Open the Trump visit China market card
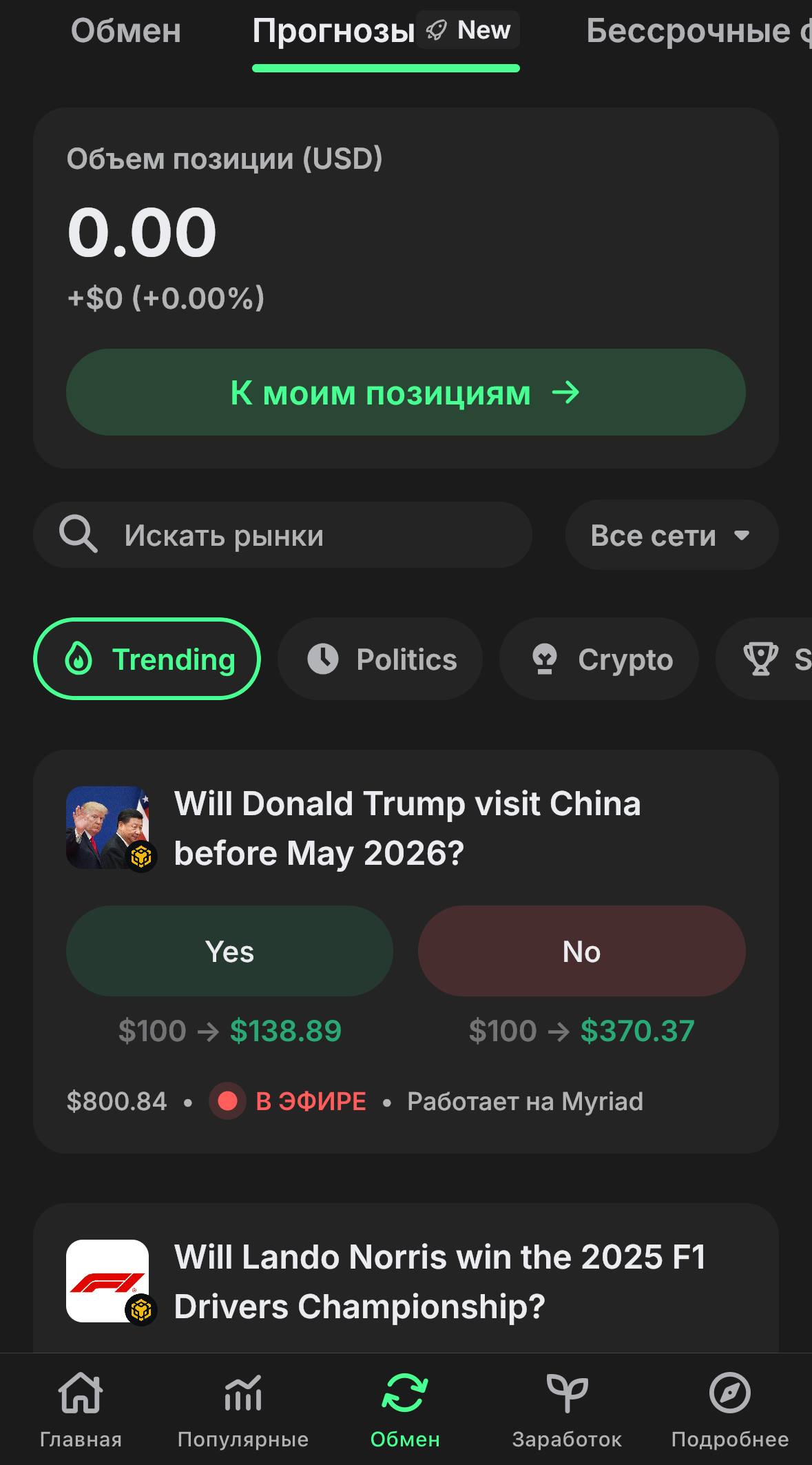 [x=407, y=828]
